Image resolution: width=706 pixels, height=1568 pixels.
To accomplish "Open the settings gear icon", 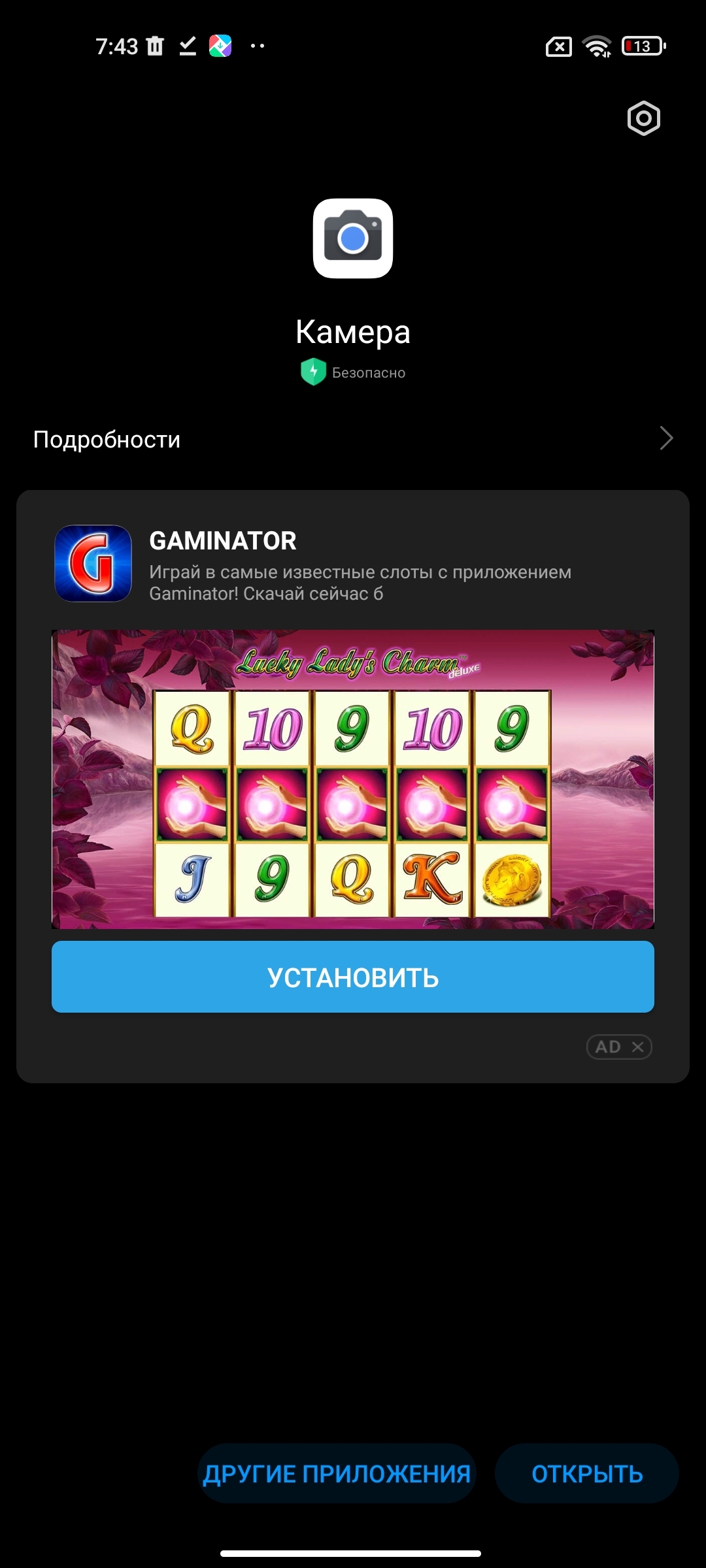I will [x=643, y=118].
